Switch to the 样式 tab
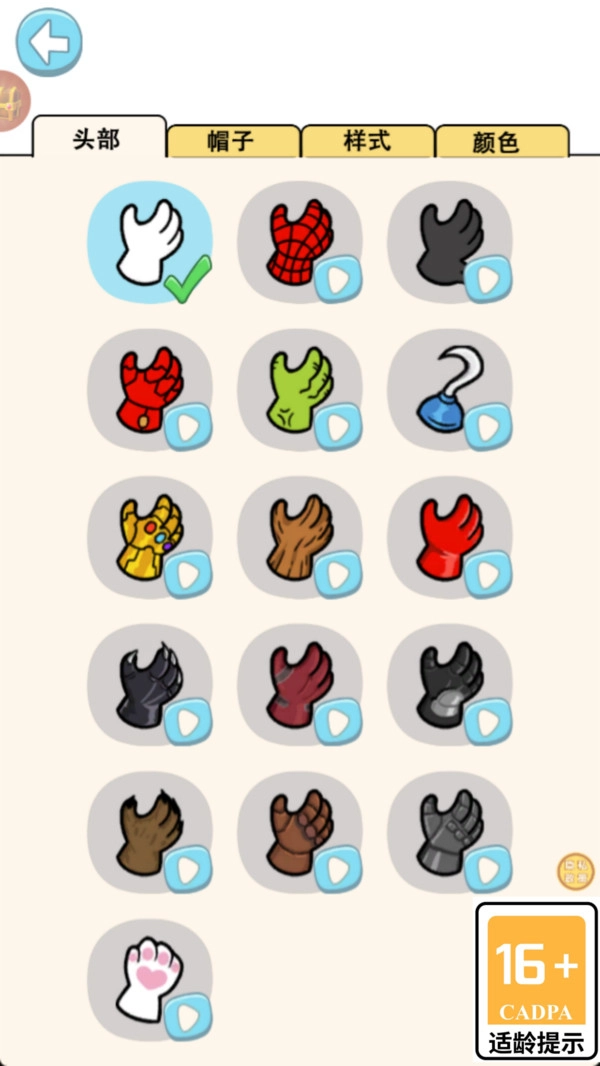This screenshot has height=1066, width=600. [367, 141]
